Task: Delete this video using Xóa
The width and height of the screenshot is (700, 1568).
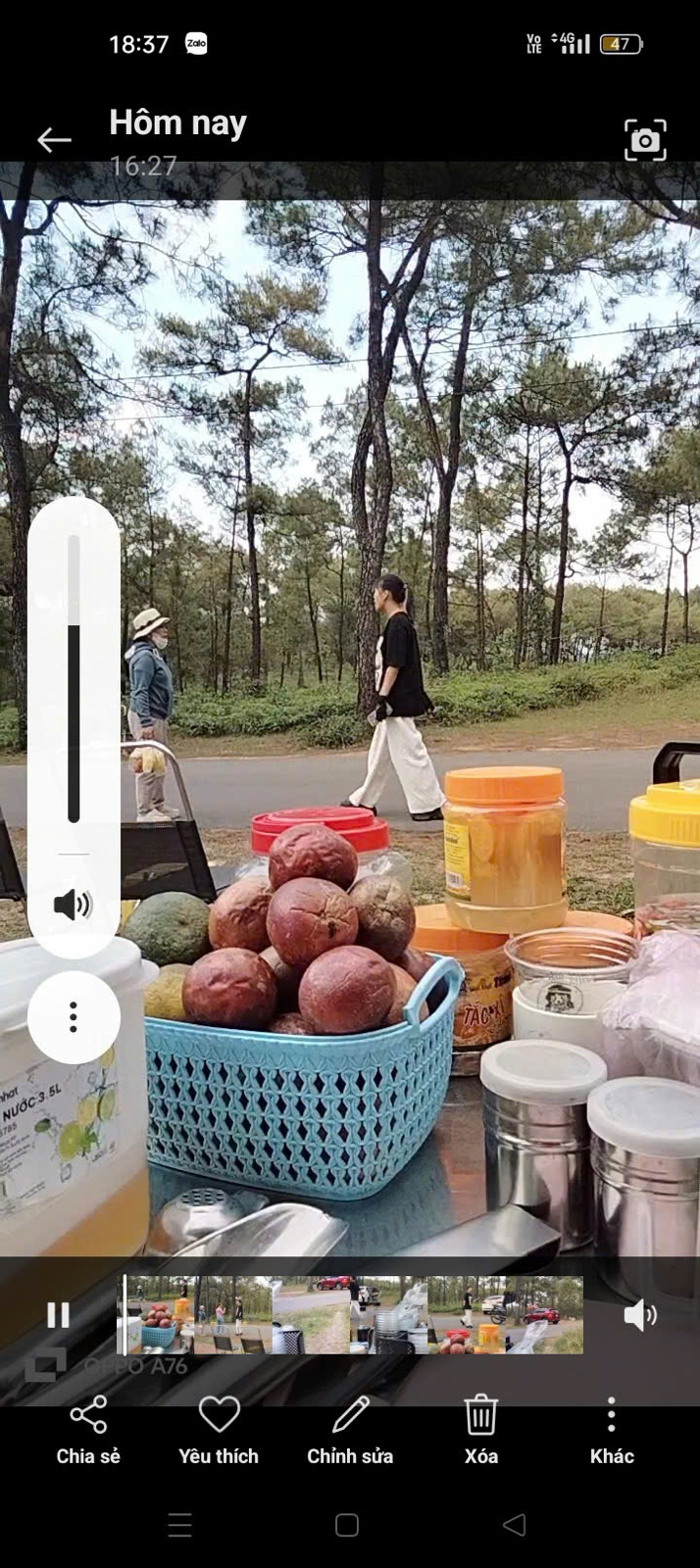Action: (480, 1431)
